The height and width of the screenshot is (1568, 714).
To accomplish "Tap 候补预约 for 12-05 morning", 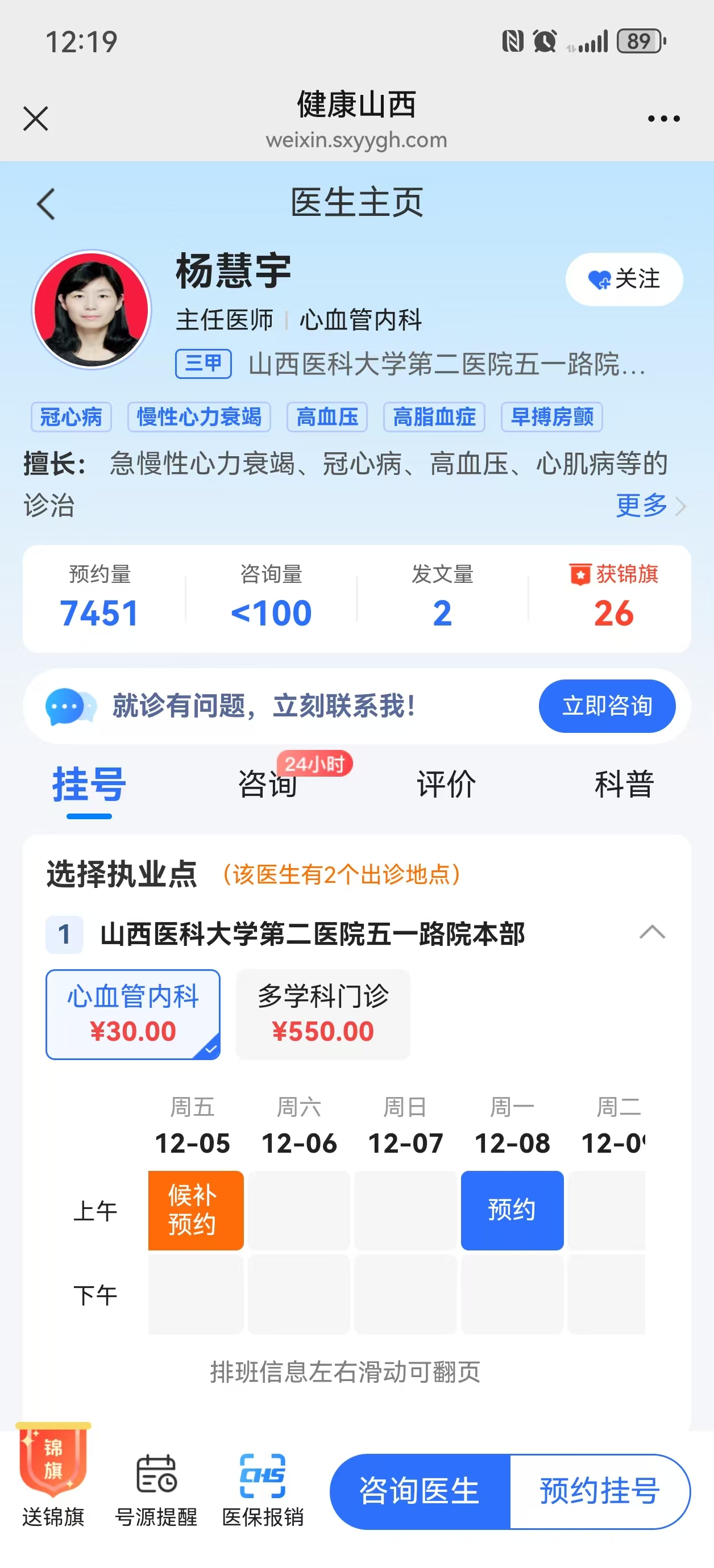I will [196, 1210].
